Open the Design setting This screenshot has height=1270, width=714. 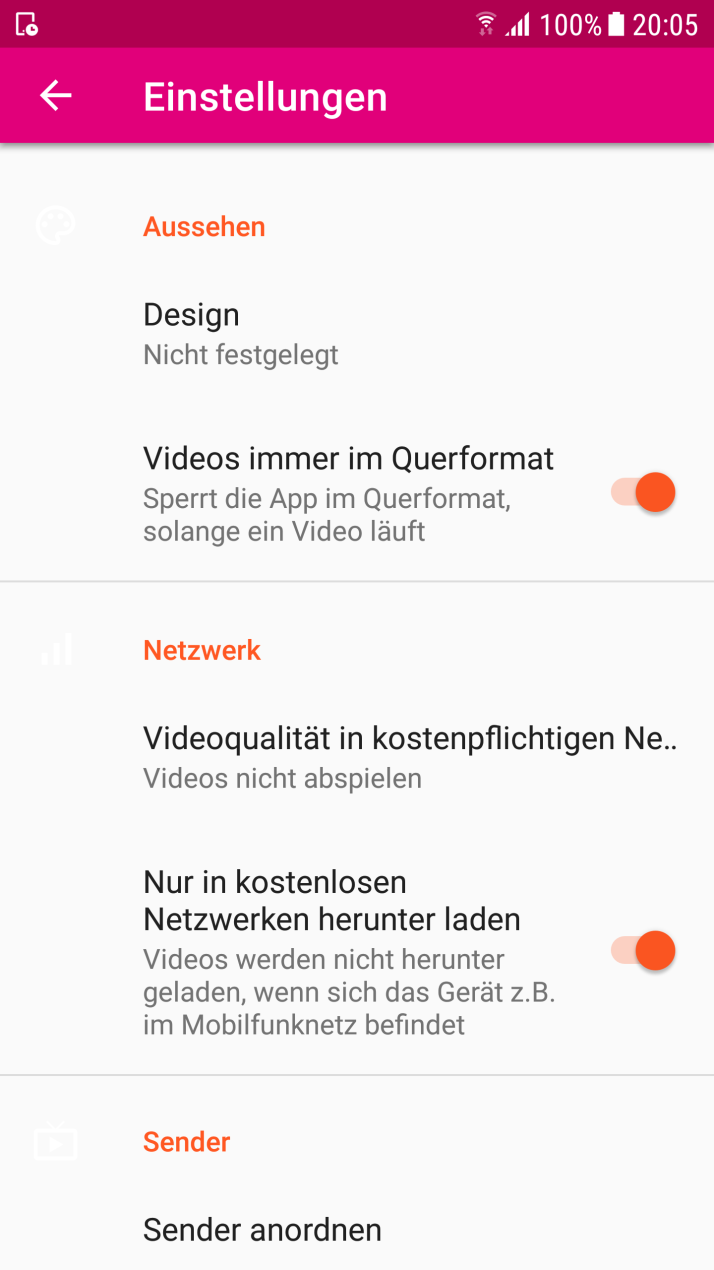pyautogui.click(x=357, y=334)
